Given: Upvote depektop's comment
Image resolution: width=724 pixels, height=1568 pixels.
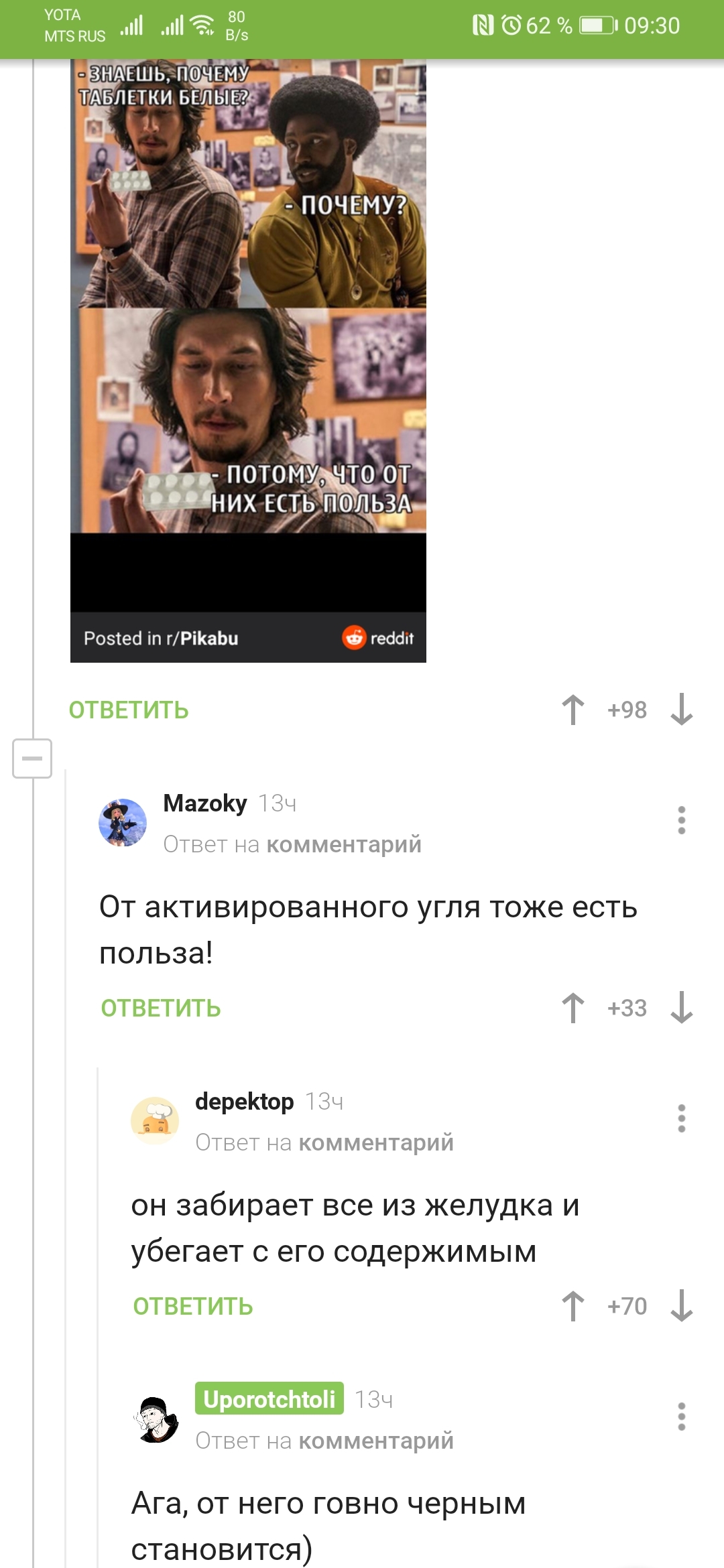Looking at the screenshot, I should (573, 1306).
